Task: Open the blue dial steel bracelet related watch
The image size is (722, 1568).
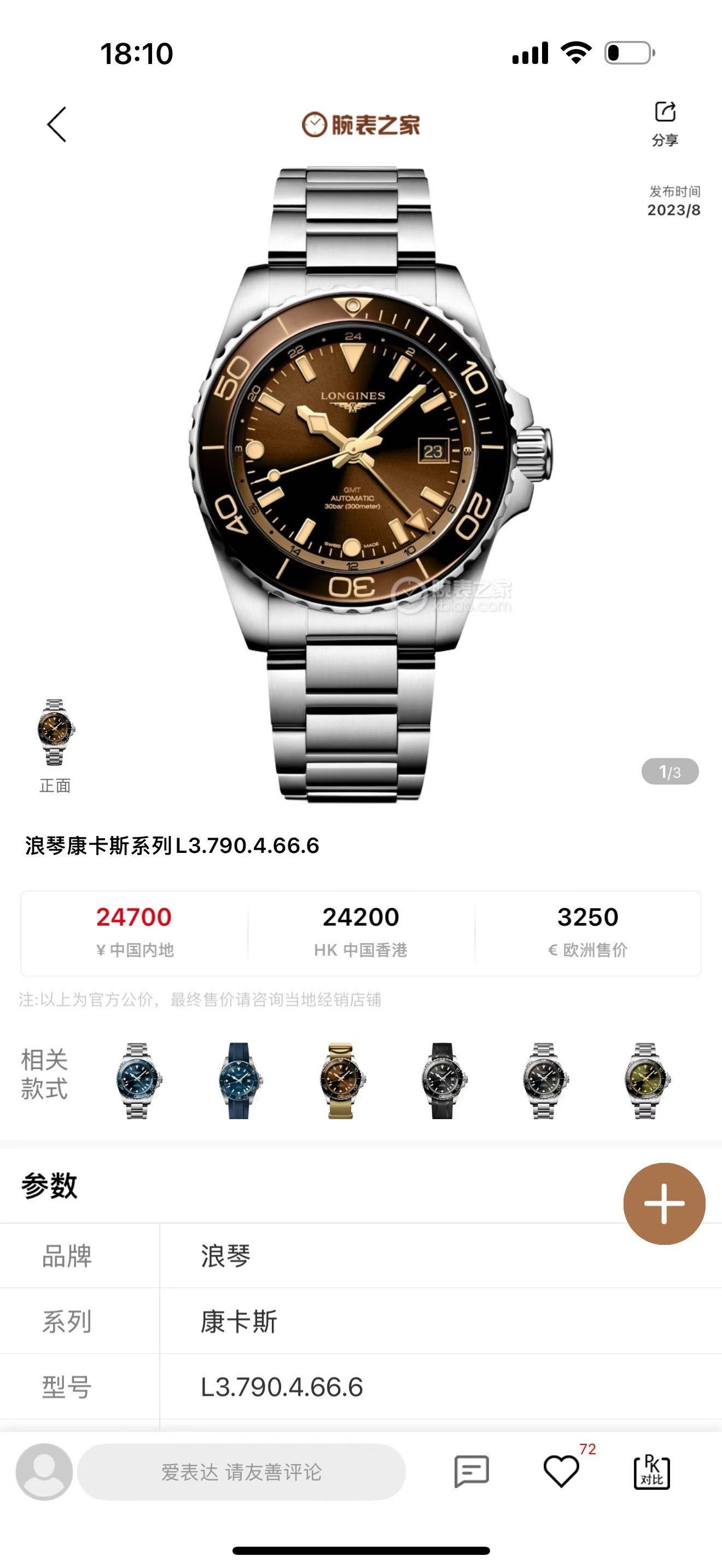Action: pyautogui.click(x=137, y=1080)
